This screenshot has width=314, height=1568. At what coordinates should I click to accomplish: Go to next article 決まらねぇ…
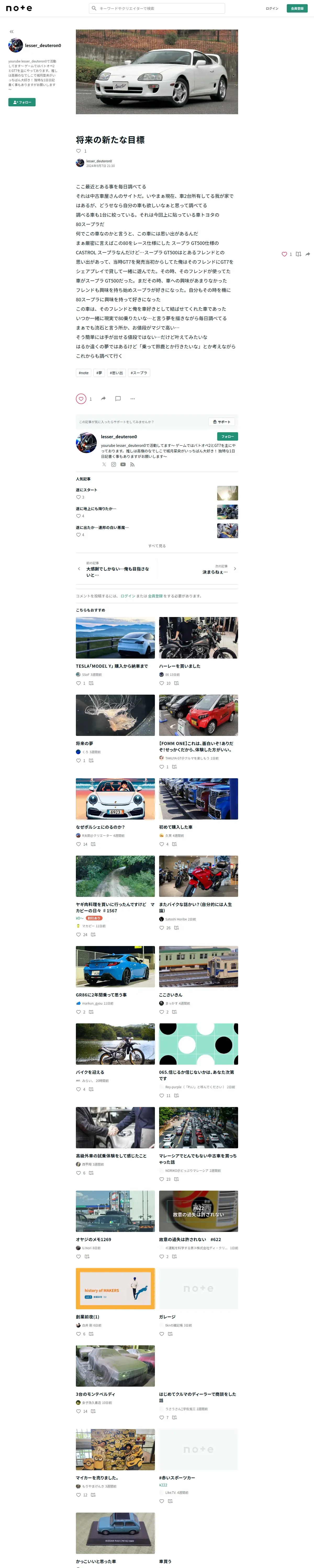[x=216, y=572]
